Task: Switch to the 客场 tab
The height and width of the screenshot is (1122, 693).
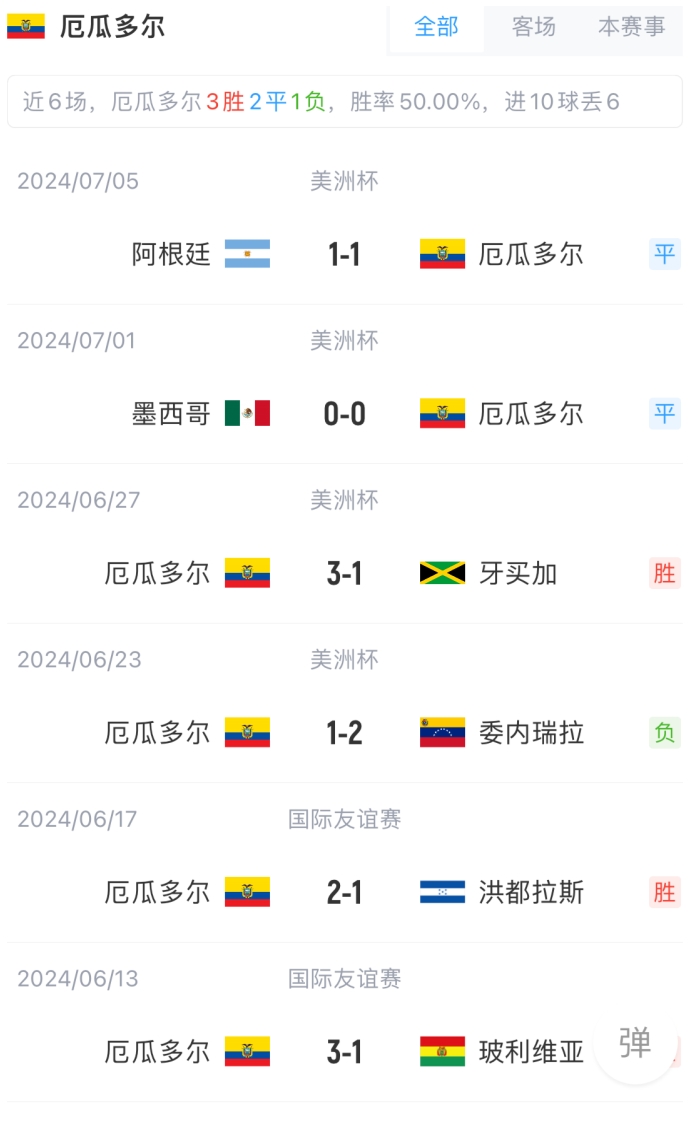Action: pyautogui.click(x=533, y=27)
